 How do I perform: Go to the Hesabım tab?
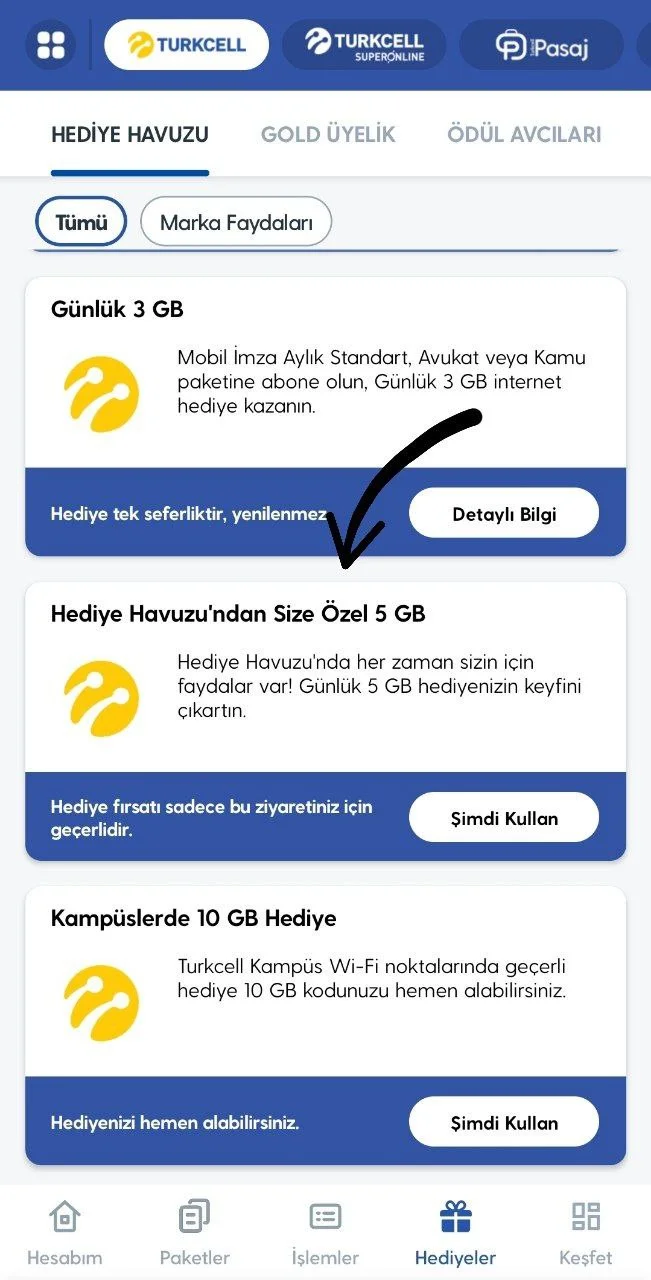point(65,1233)
